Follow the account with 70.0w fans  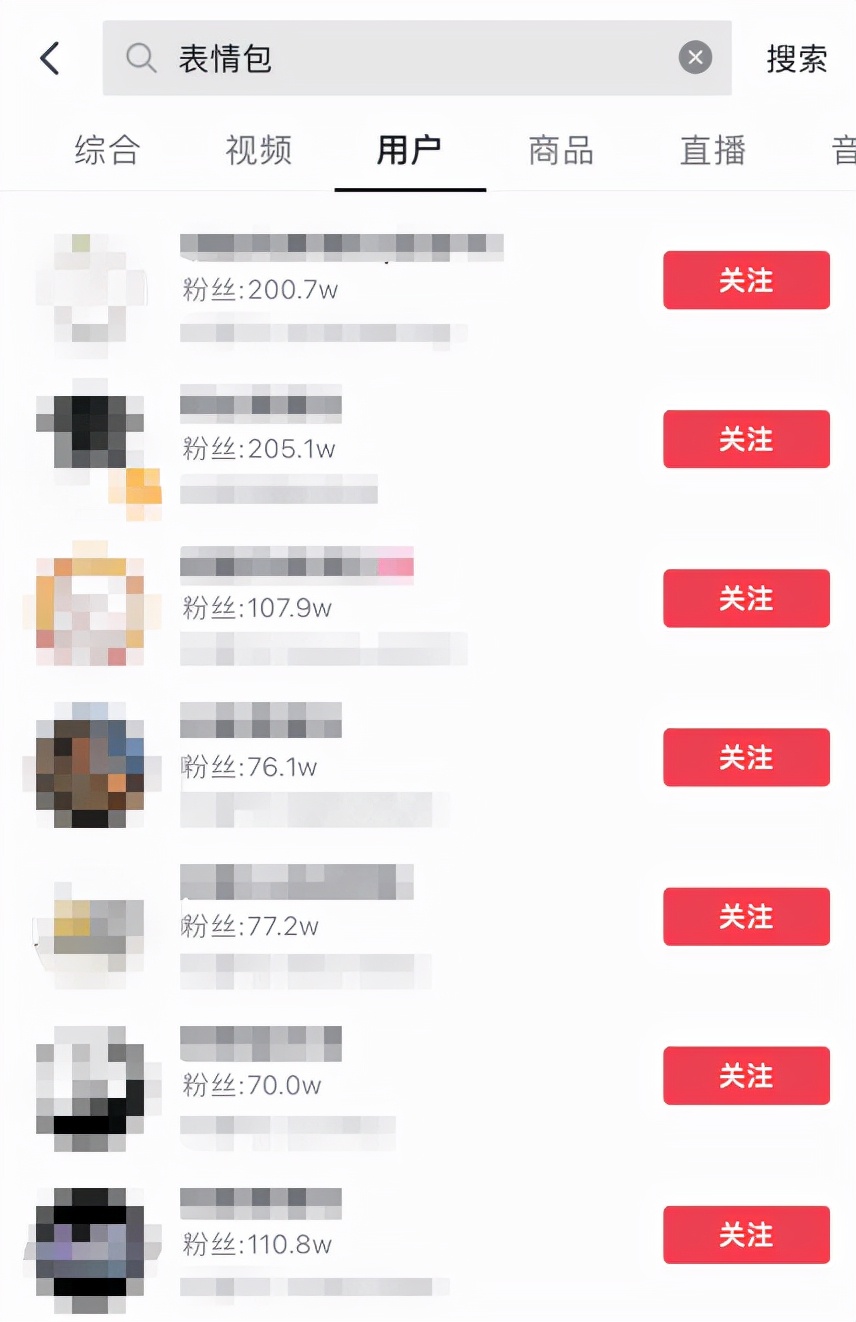746,1075
